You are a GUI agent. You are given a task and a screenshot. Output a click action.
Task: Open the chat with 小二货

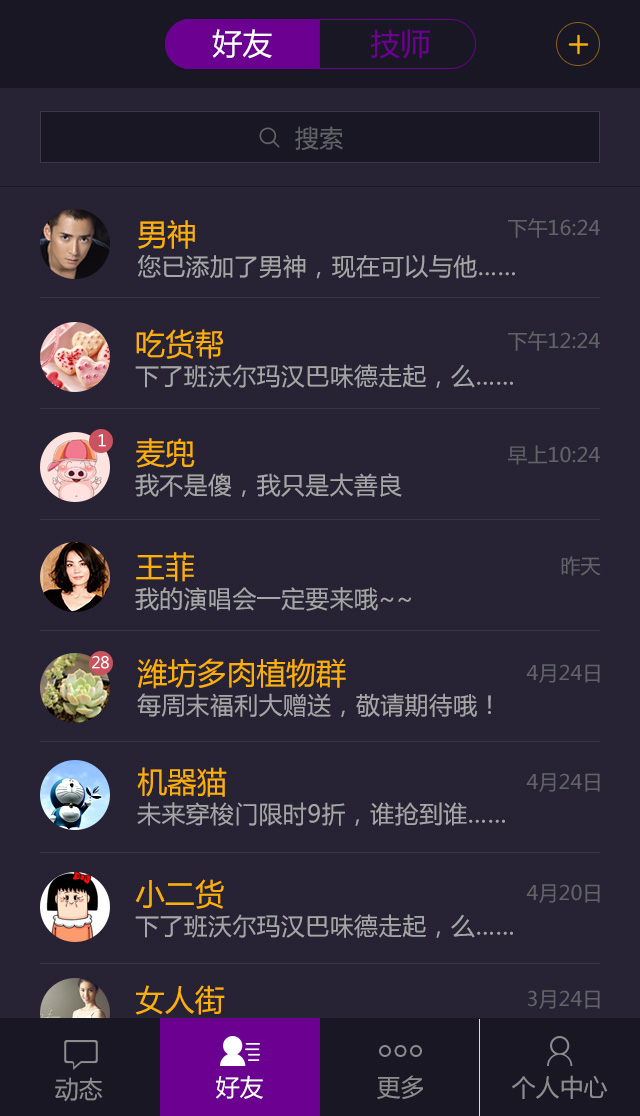point(320,907)
